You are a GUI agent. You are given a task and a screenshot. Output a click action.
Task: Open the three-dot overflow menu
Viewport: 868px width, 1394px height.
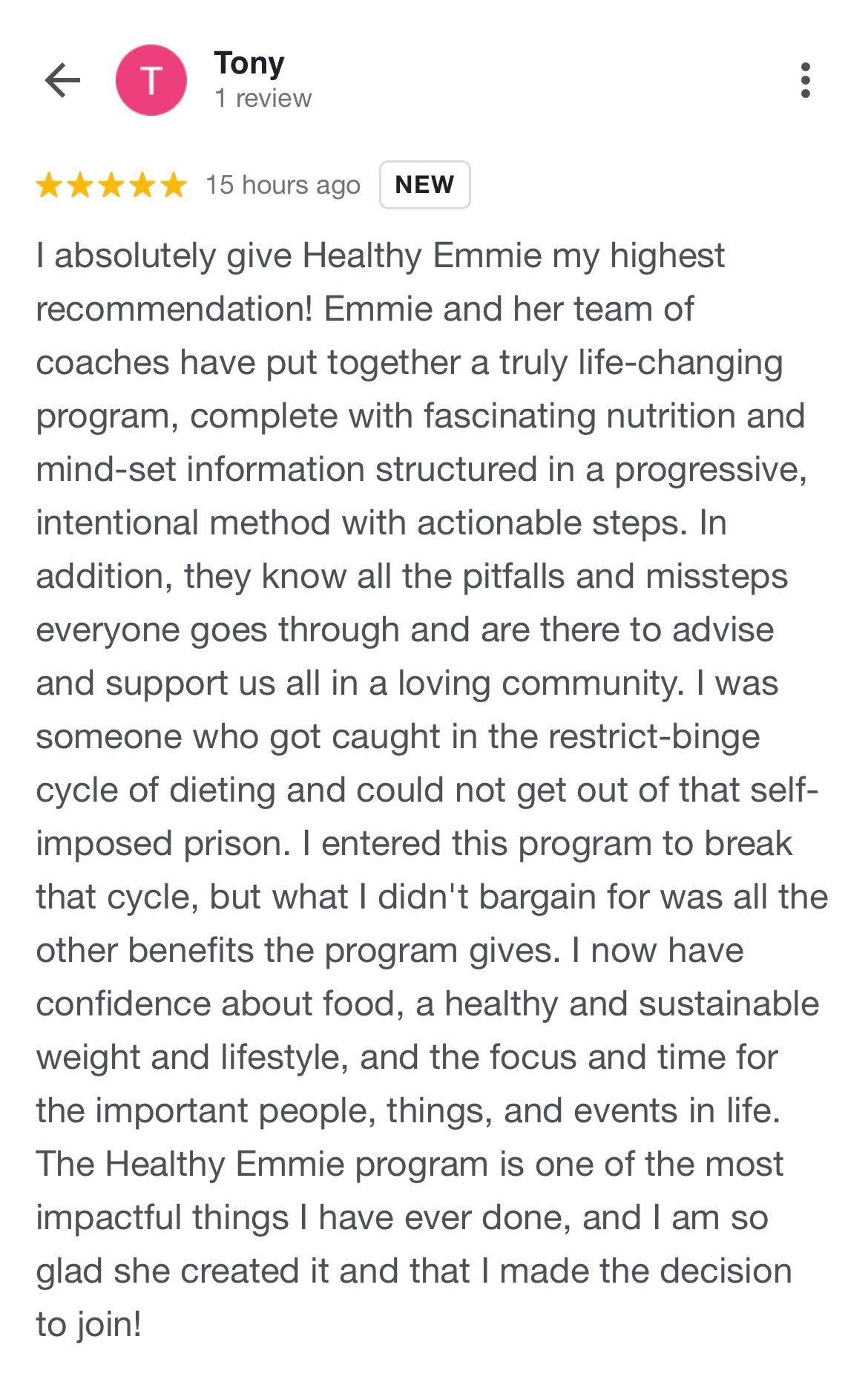coord(806,80)
